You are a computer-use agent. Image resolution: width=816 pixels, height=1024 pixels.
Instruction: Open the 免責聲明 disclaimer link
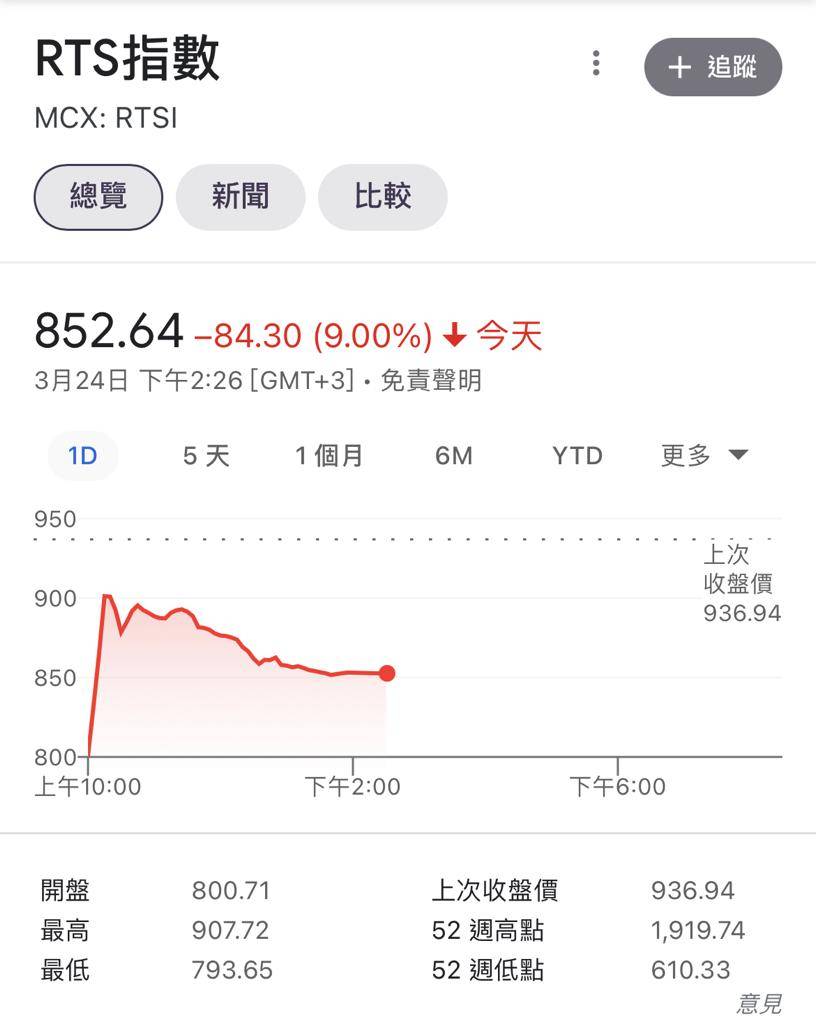pos(431,380)
